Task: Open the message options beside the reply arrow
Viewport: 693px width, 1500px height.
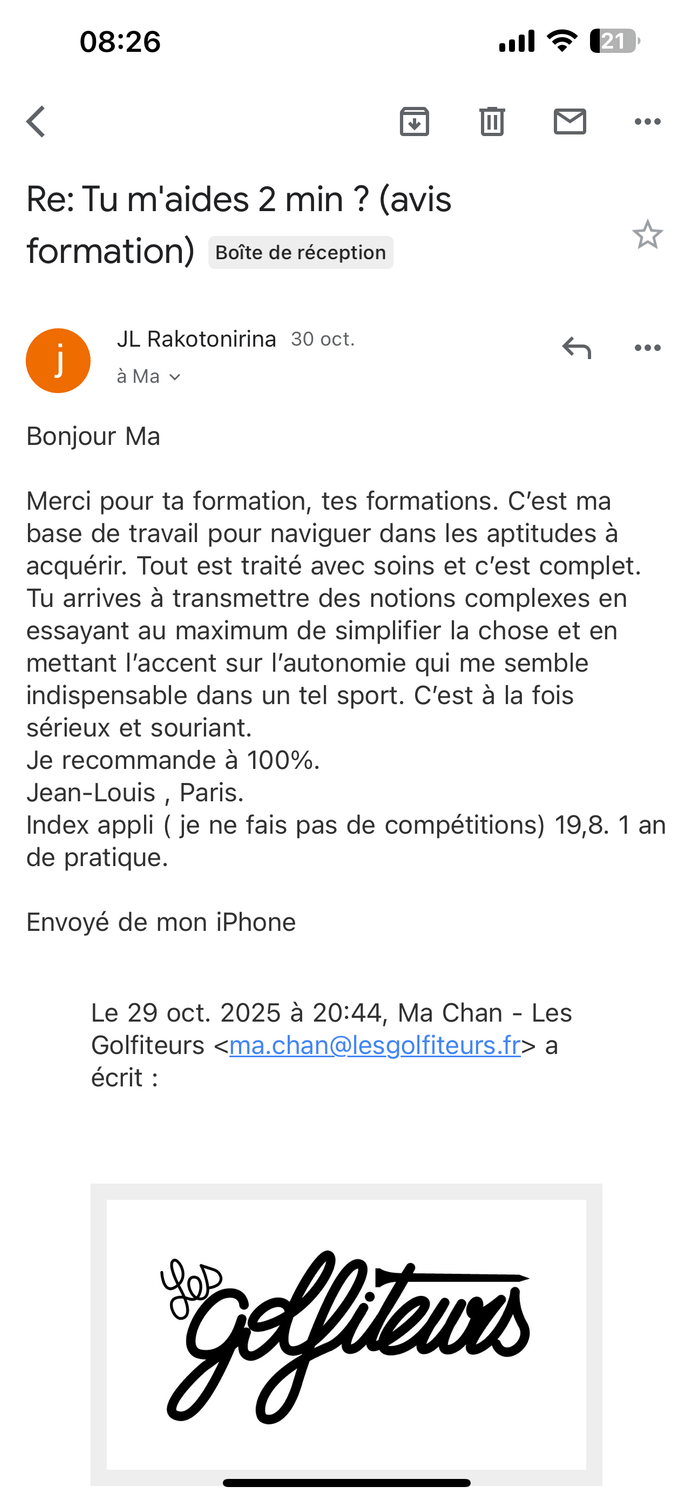Action: 648,348
